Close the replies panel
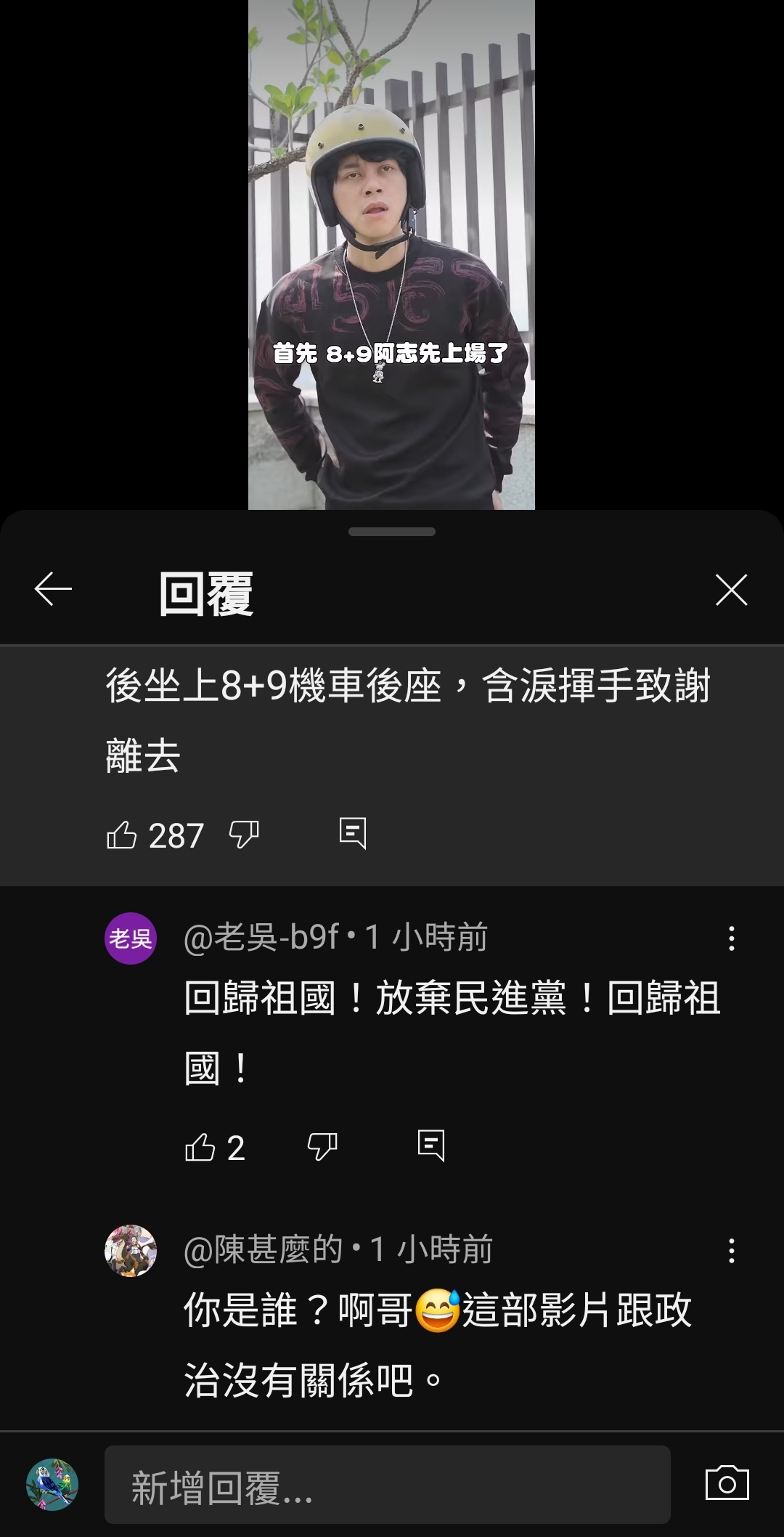Screen dimensions: 784x1537 (731, 590)
